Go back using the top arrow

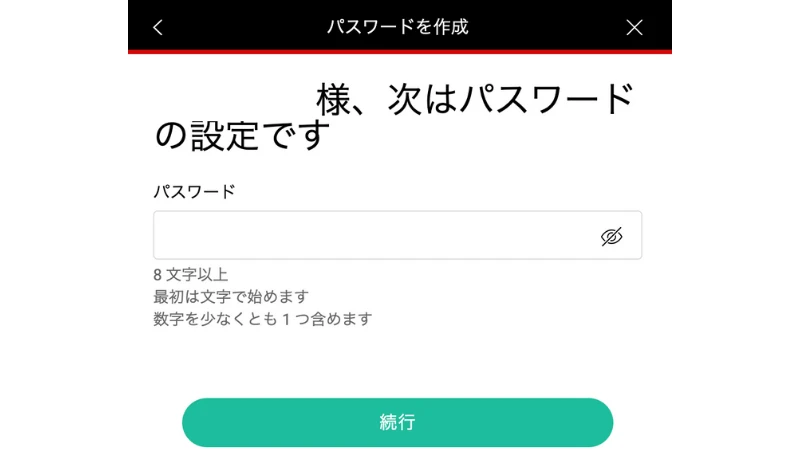158,27
